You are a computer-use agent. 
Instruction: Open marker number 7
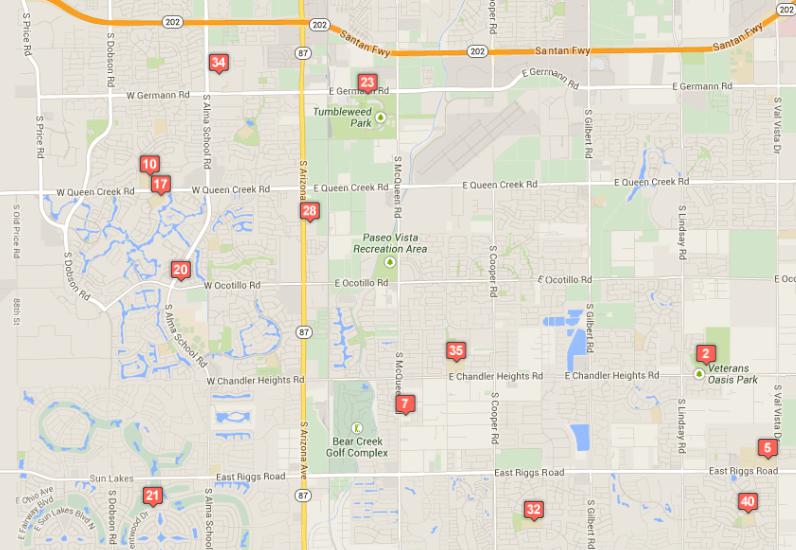[404, 404]
